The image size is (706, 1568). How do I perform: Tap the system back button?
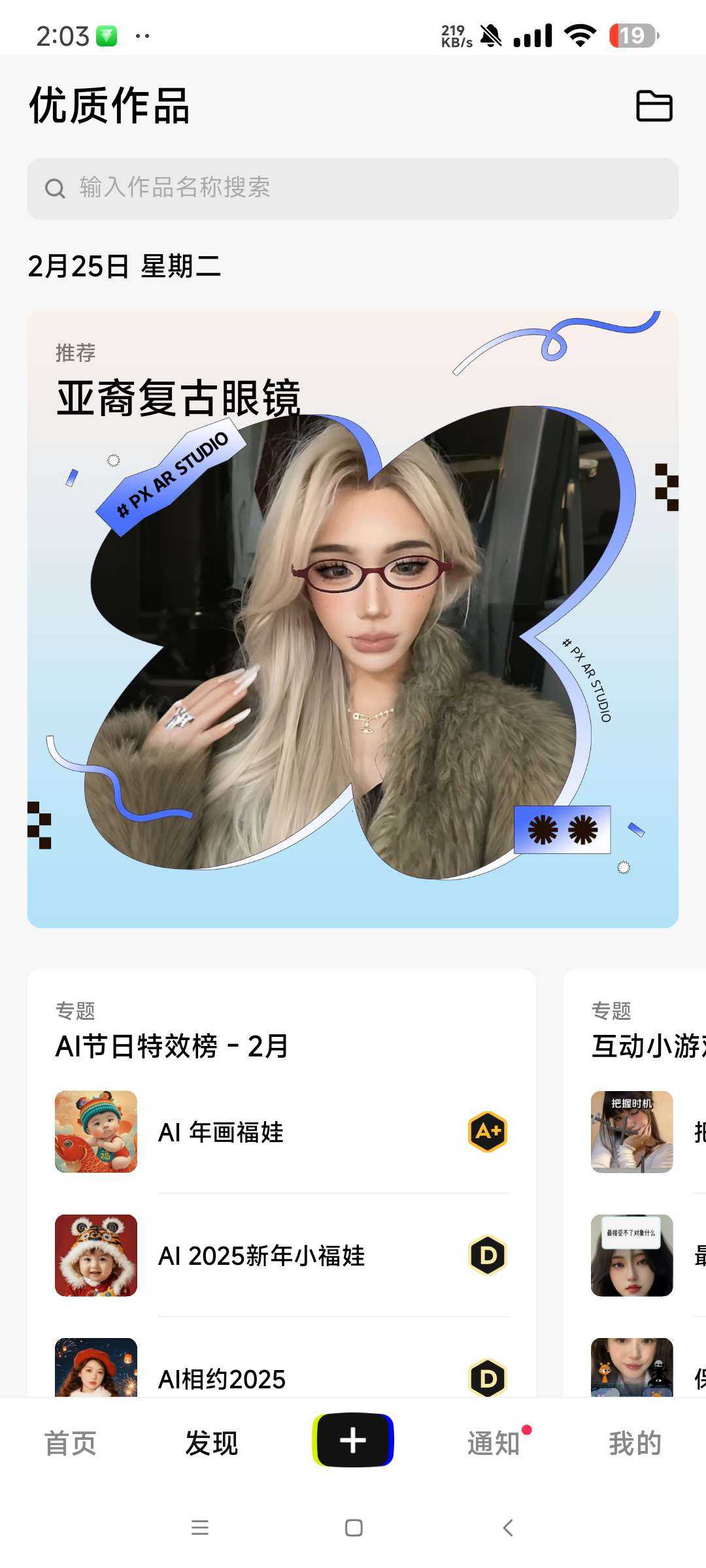pyautogui.click(x=508, y=1527)
